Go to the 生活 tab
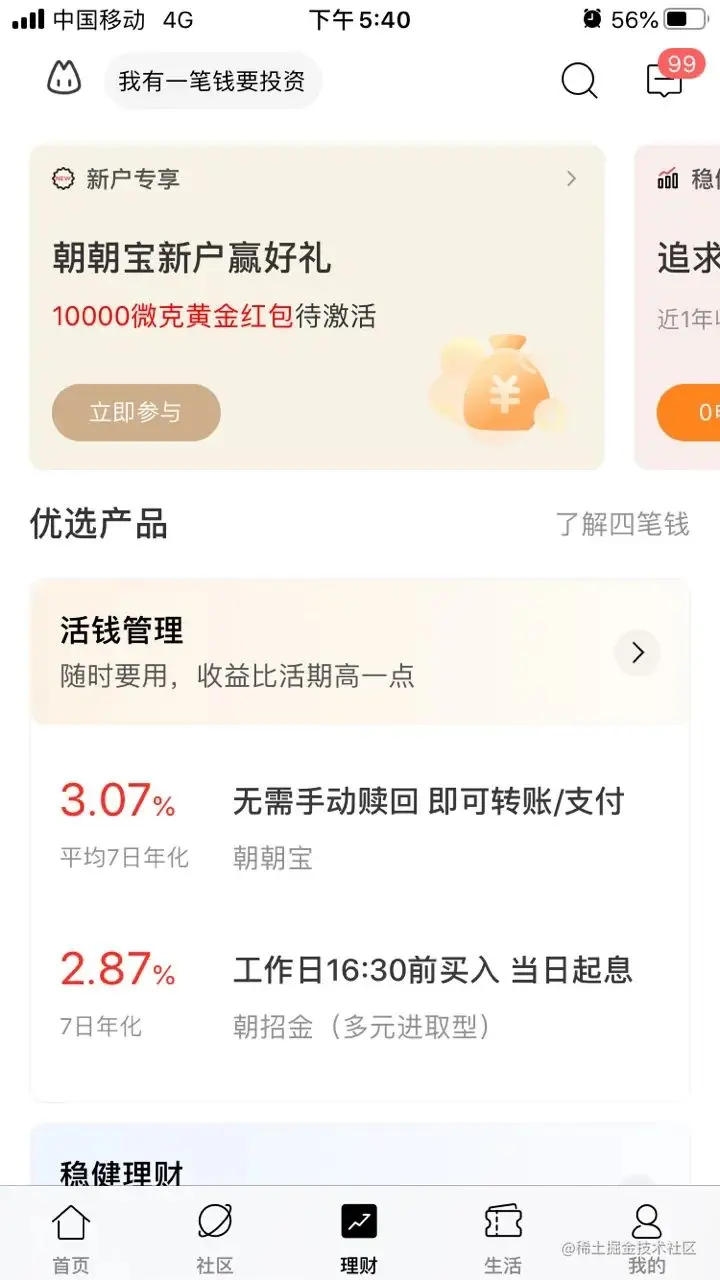 pyautogui.click(x=503, y=1238)
